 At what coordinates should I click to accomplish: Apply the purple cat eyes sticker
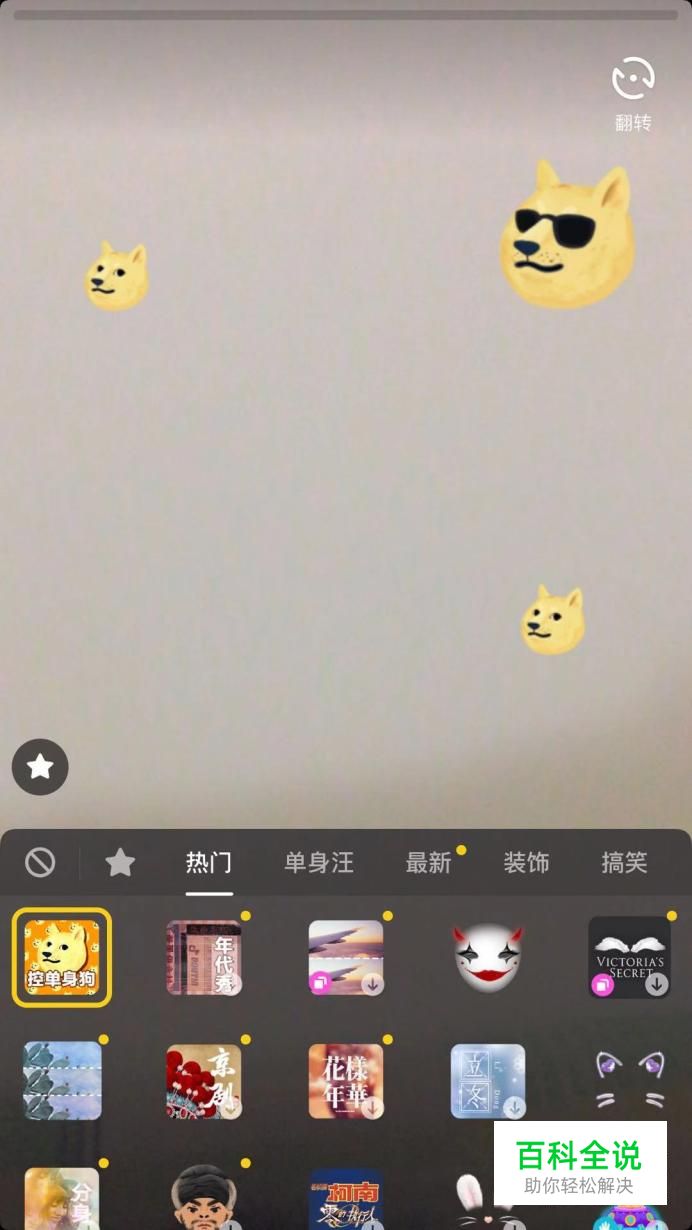[x=629, y=1081]
